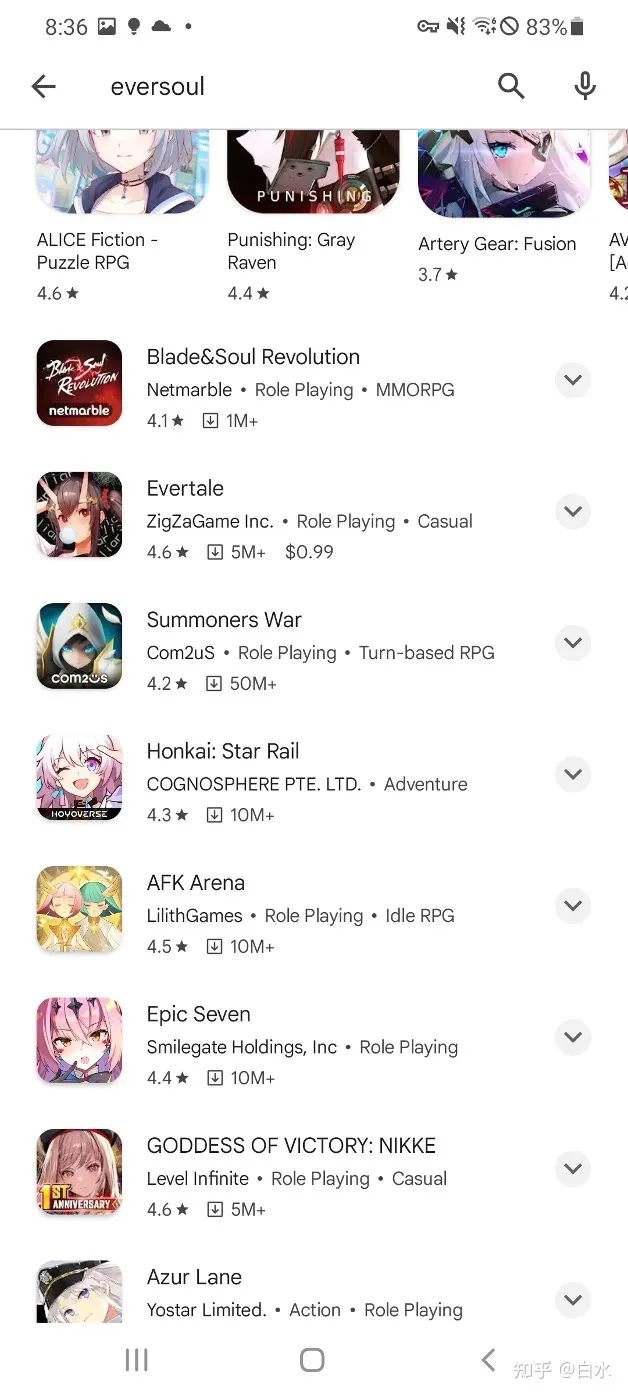Expand the Summoners War chevron
Viewport: 628px width, 1396px height.
pyautogui.click(x=573, y=643)
